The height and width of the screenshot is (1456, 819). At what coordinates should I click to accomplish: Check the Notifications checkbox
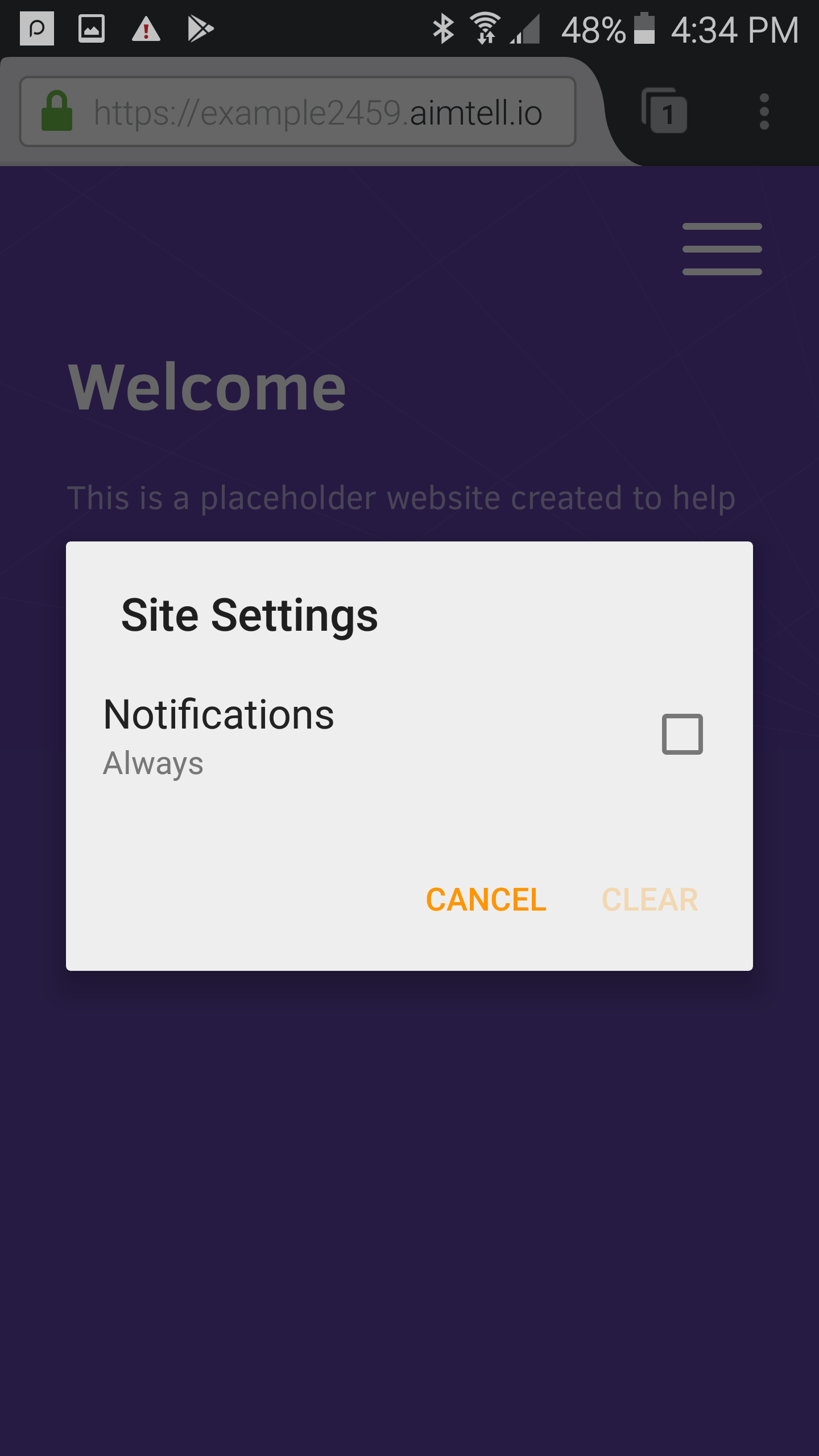coord(682,734)
